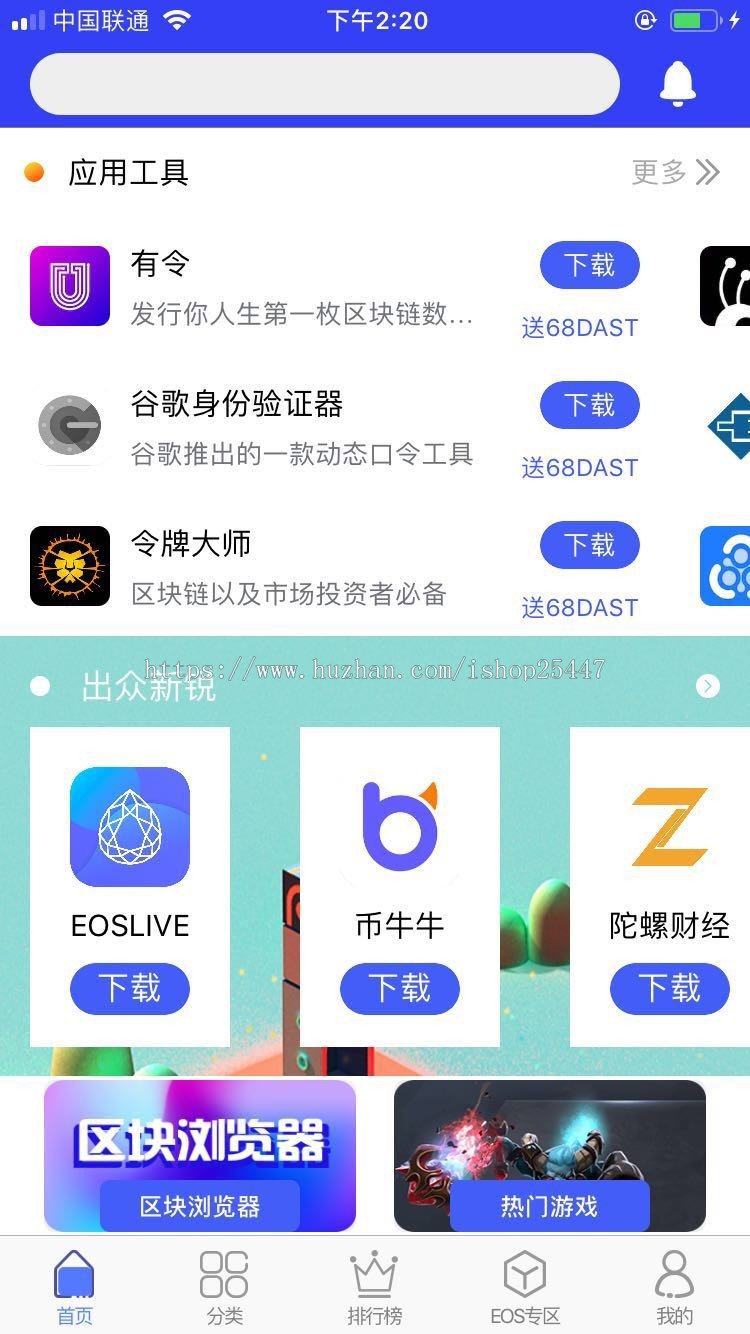Viewport: 750px width, 1334px height.
Task: Open the 热门游戏 banner
Action: click(x=550, y=1155)
